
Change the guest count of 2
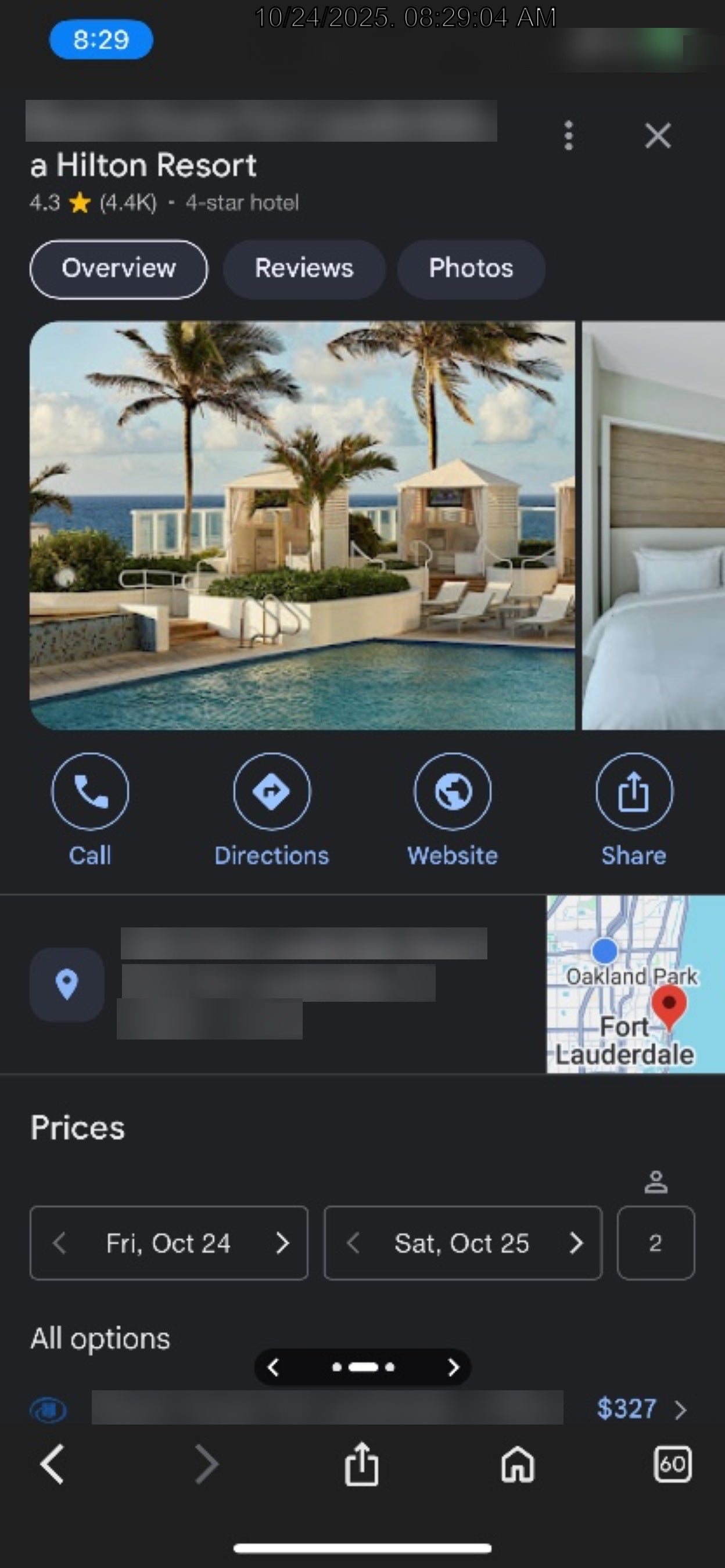tap(656, 1242)
